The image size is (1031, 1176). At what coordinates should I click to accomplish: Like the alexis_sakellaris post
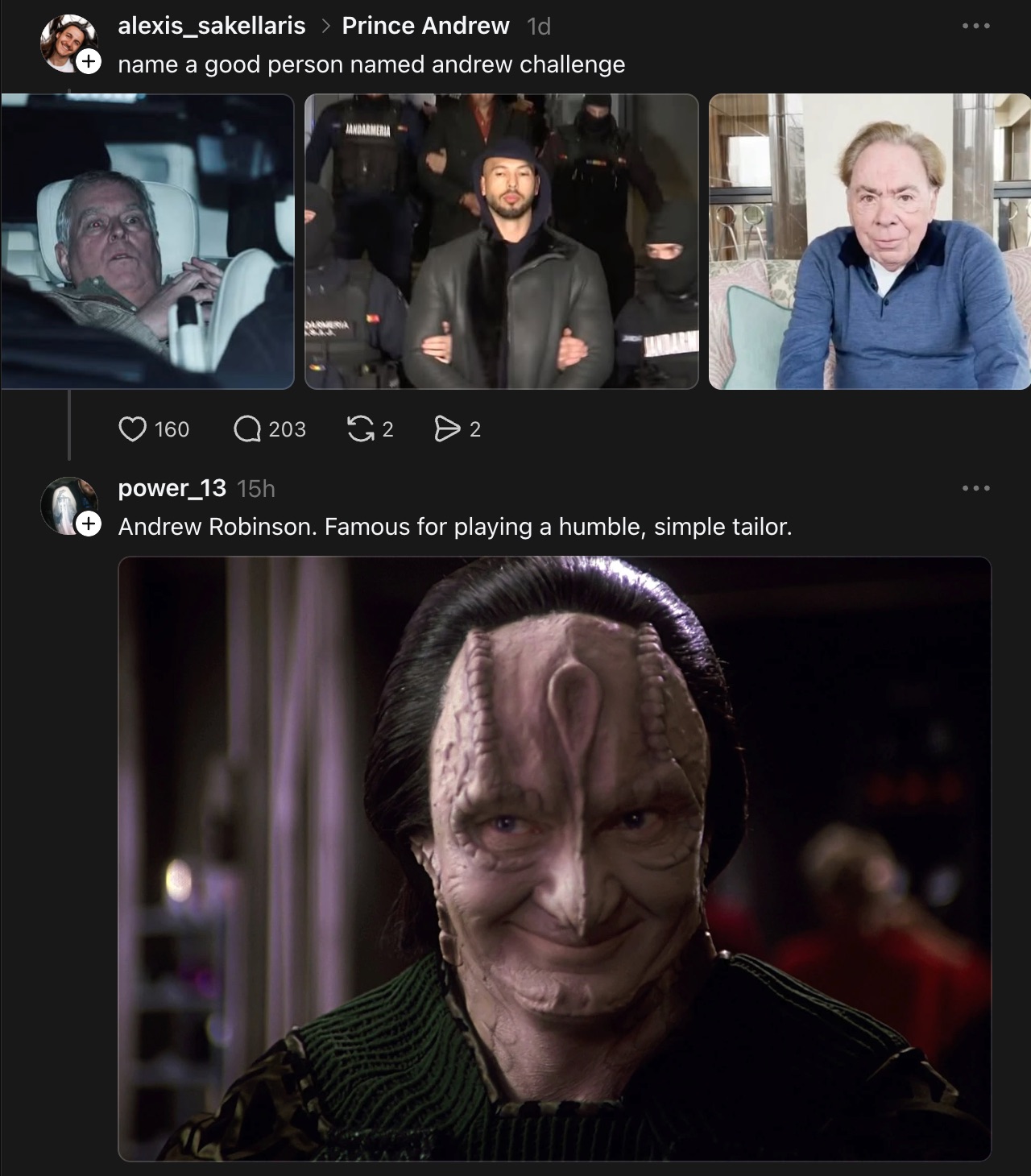click(x=133, y=429)
